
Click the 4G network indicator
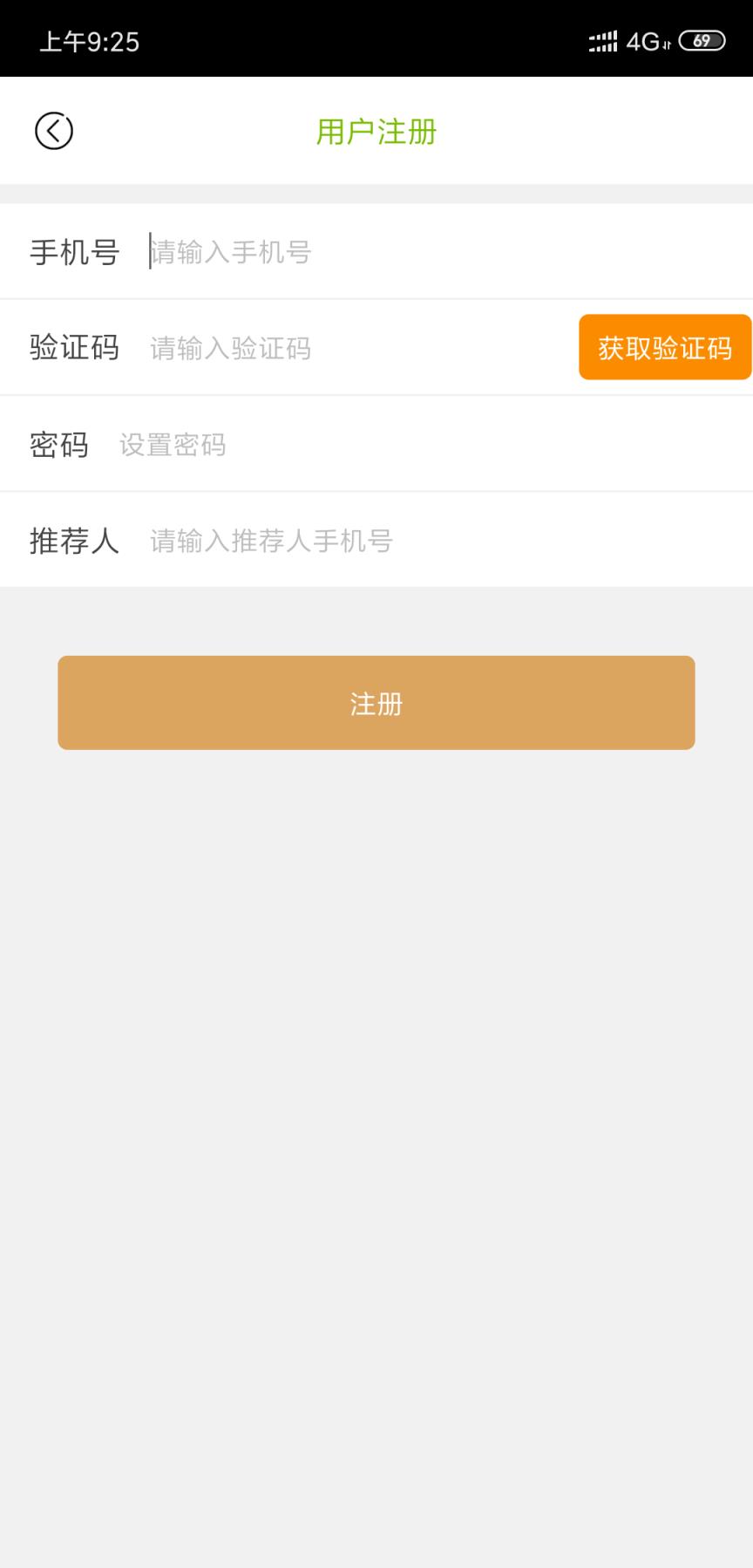[x=642, y=41]
